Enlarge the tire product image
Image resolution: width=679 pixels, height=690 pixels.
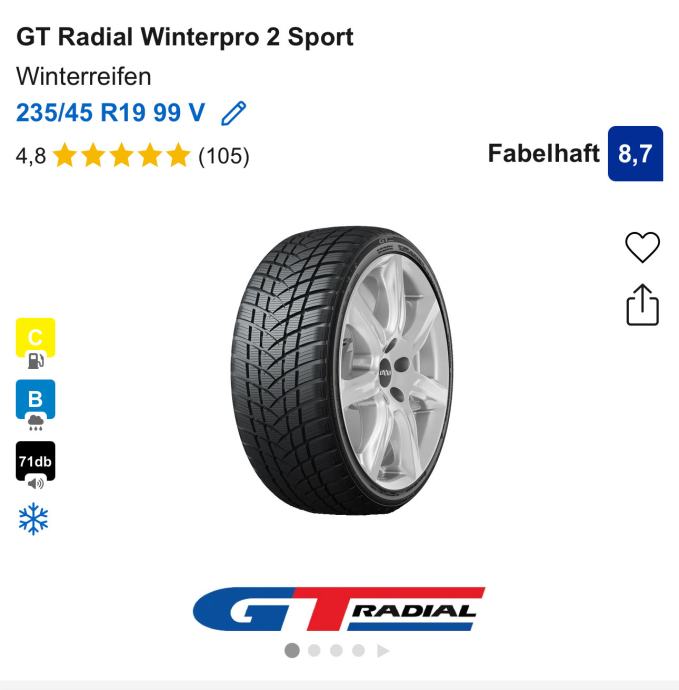point(338,370)
